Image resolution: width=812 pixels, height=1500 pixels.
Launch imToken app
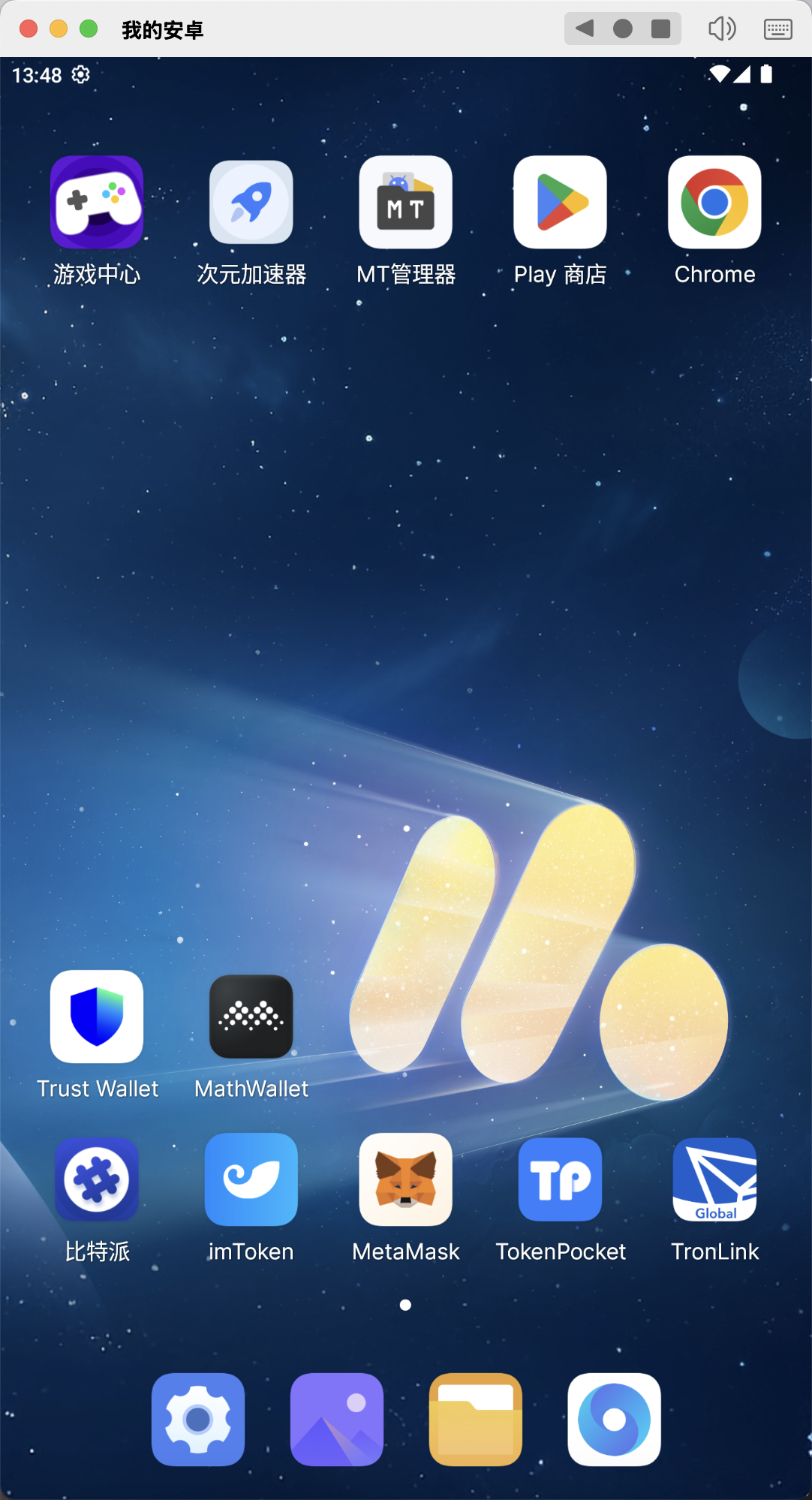pyautogui.click(x=251, y=1179)
